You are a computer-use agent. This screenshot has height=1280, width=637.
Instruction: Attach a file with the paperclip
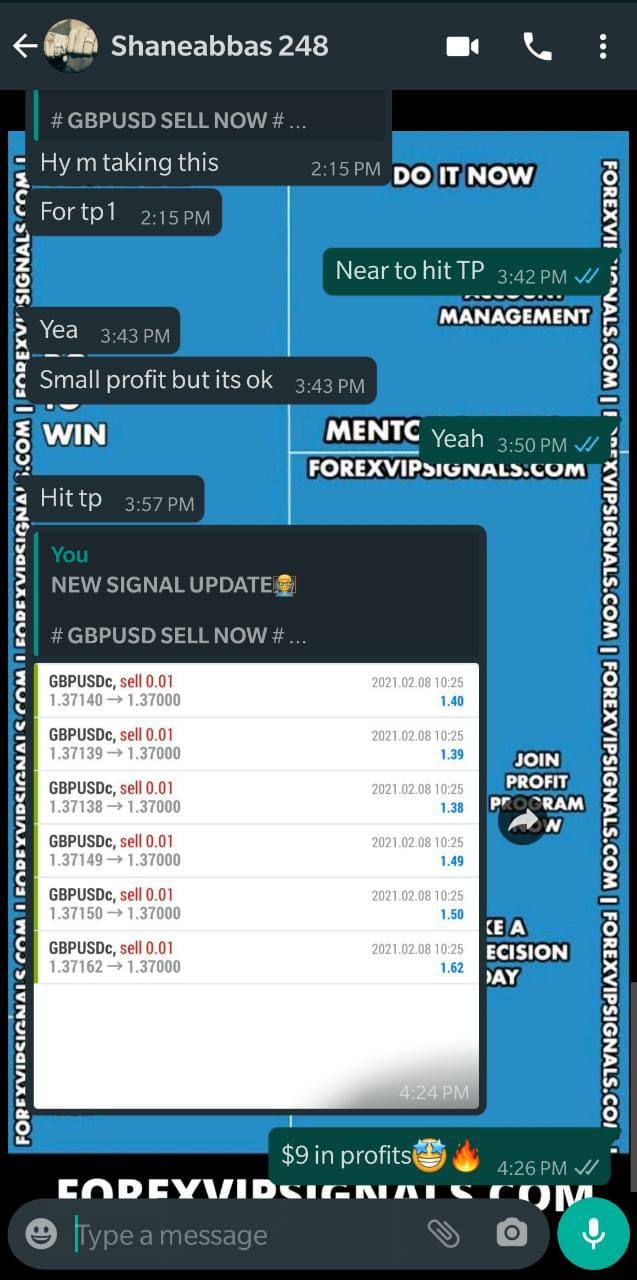443,1234
